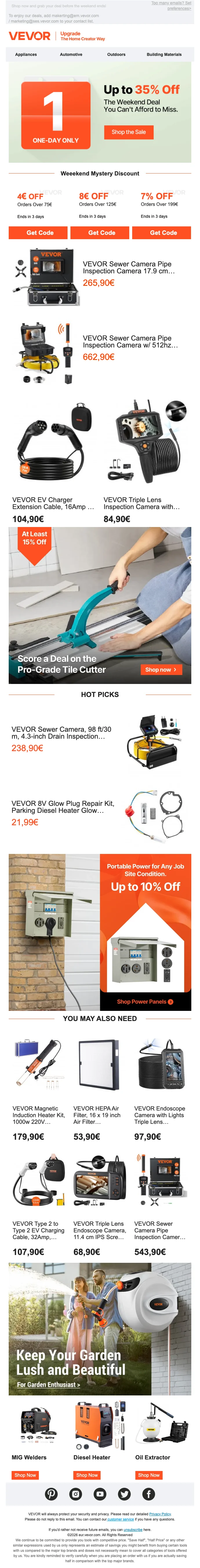Get the code for 4€ OFF
This screenshot has height=1568, width=200.
coord(40,233)
